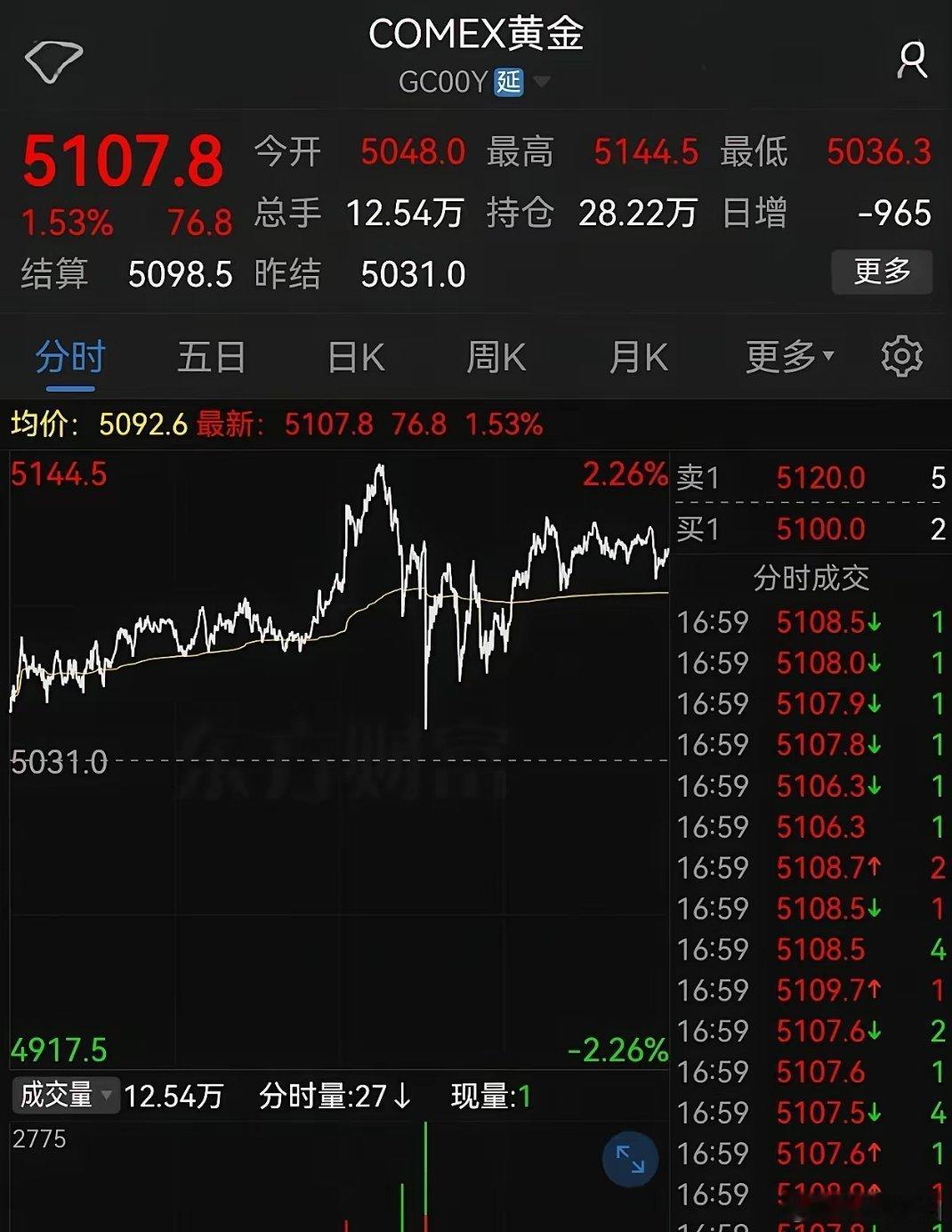Click the 卖1 ask price 5120.0
Viewport: 952px width, 1232px height.
(819, 478)
